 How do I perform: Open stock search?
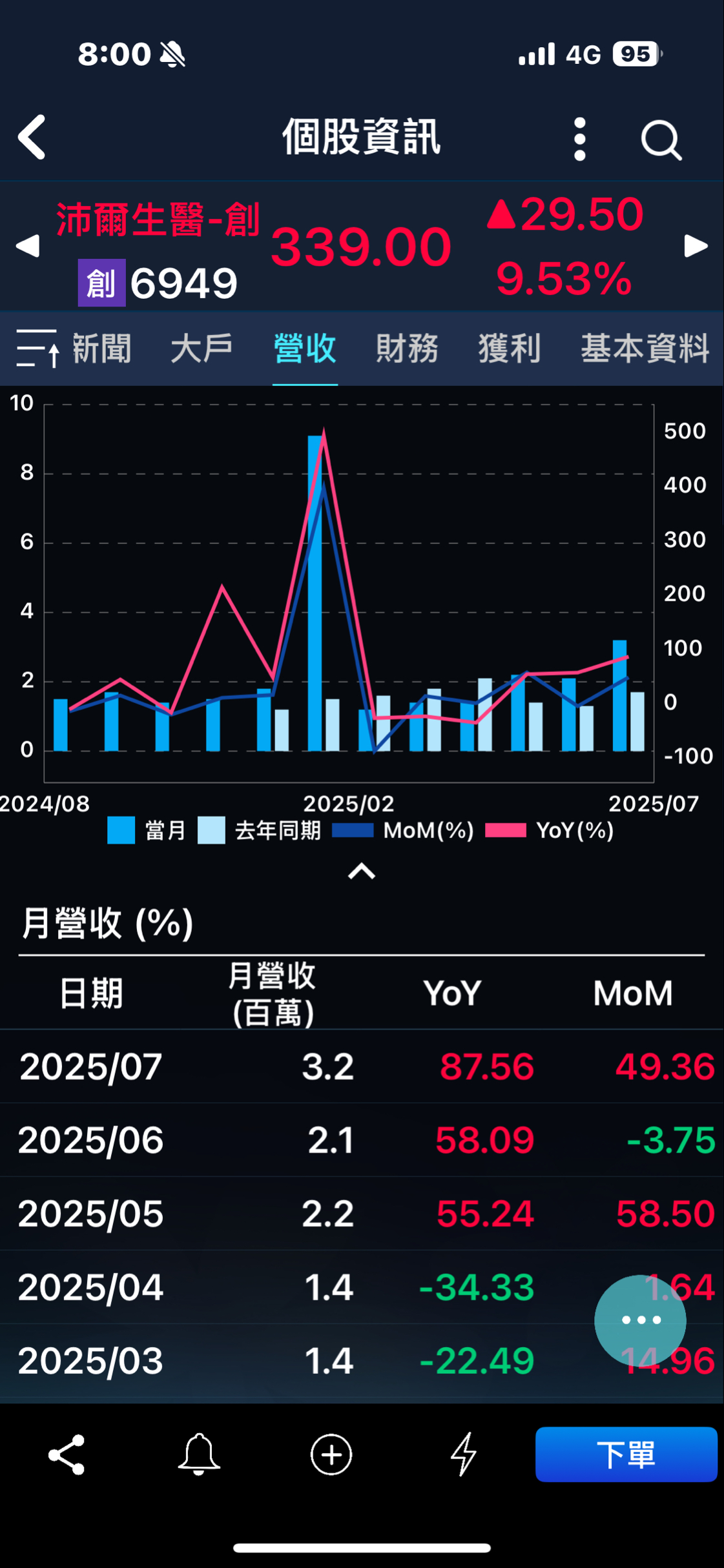click(x=661, y=139)
